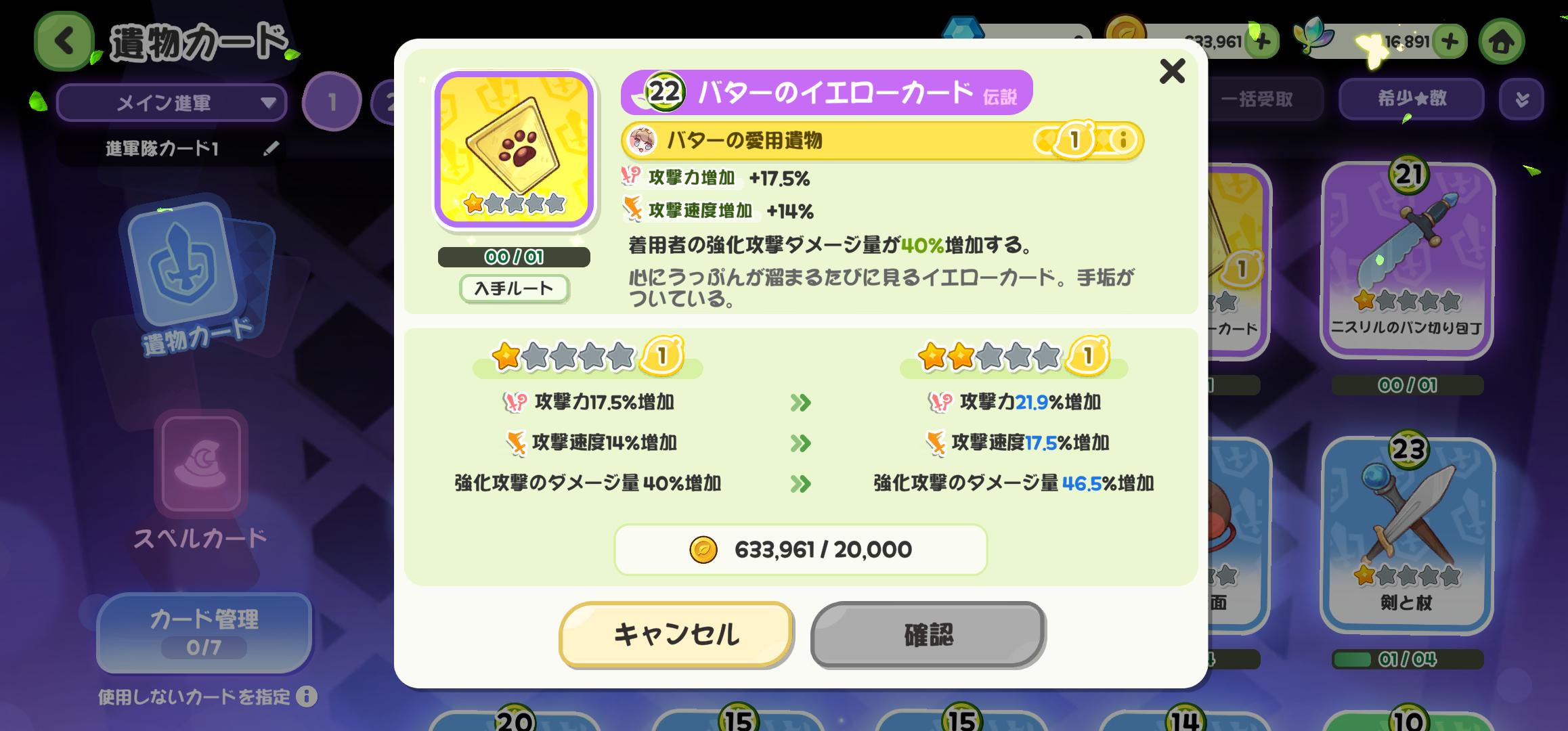Edit the 進軍隊カード1 name
1568x731 pixels.
point(271,148)
